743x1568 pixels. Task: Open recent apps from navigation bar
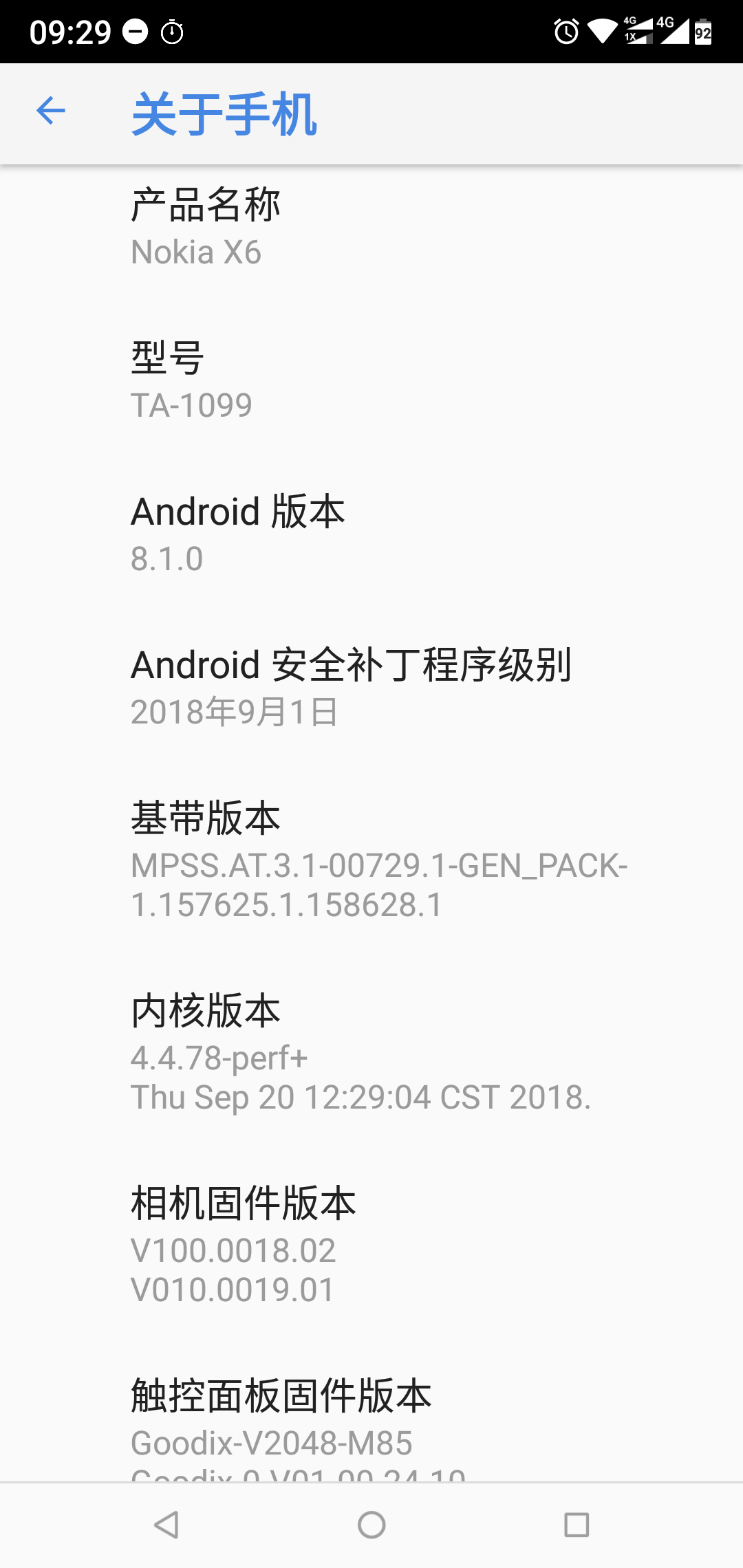(577, 1525)
